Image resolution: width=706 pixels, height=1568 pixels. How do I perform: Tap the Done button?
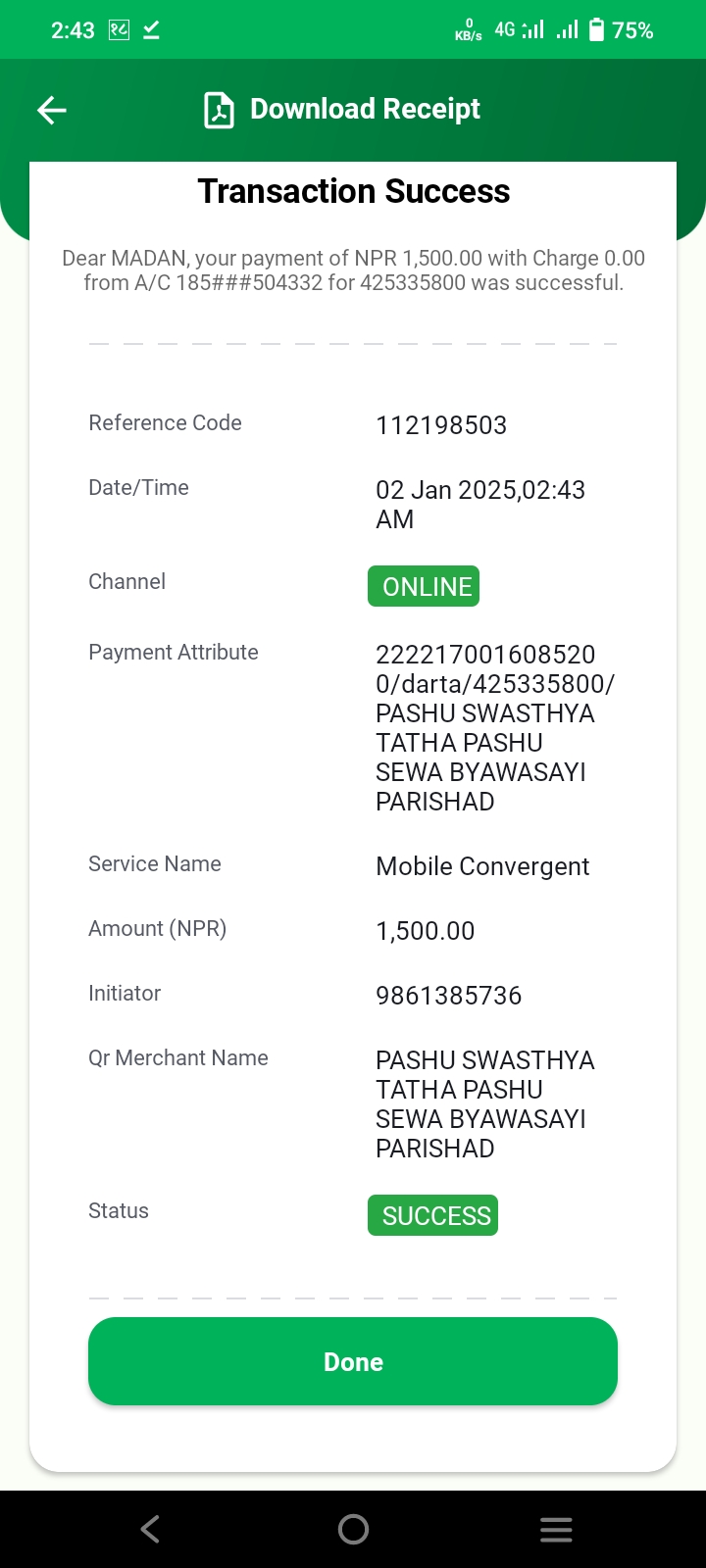(x=353, y=1361)
